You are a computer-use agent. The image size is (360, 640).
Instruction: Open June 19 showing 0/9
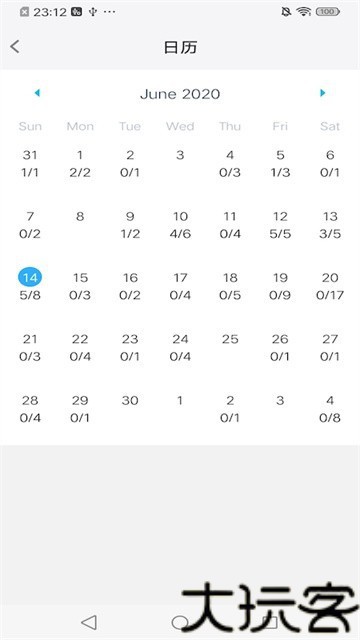(280, 286)
